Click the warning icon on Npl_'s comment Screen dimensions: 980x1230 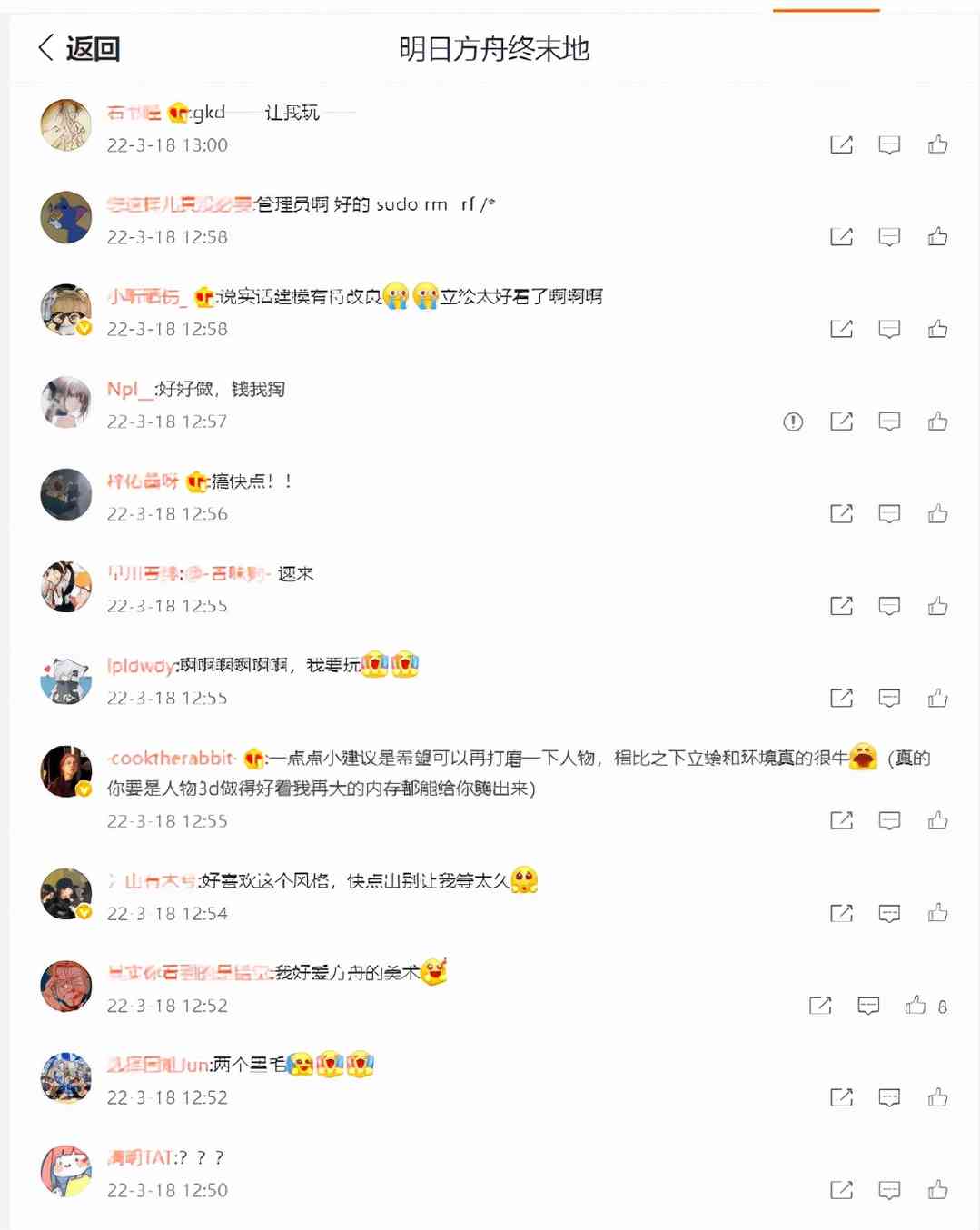(792, 422)
